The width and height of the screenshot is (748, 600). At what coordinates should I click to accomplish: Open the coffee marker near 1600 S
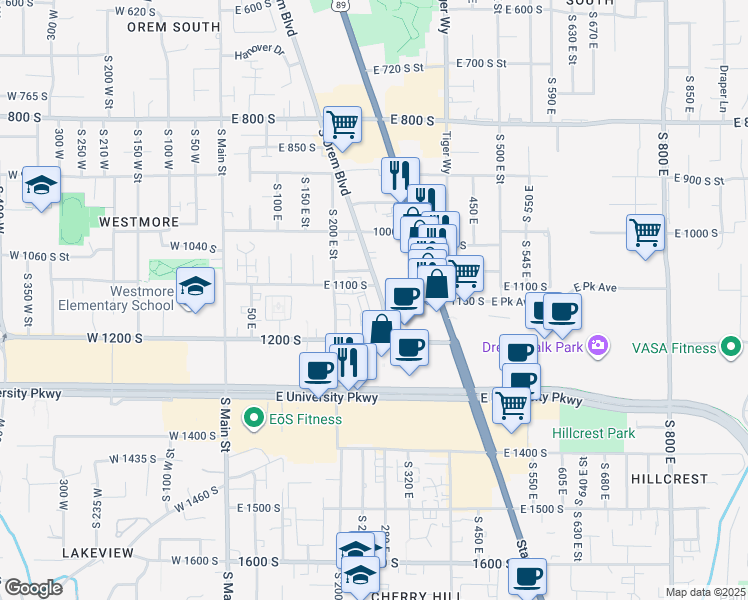click(x=528, y=577)
